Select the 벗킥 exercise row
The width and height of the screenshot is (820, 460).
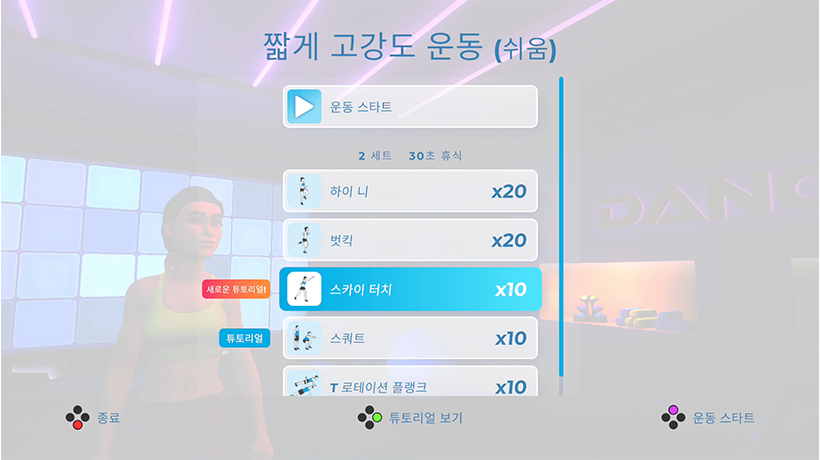pos(410,240)
